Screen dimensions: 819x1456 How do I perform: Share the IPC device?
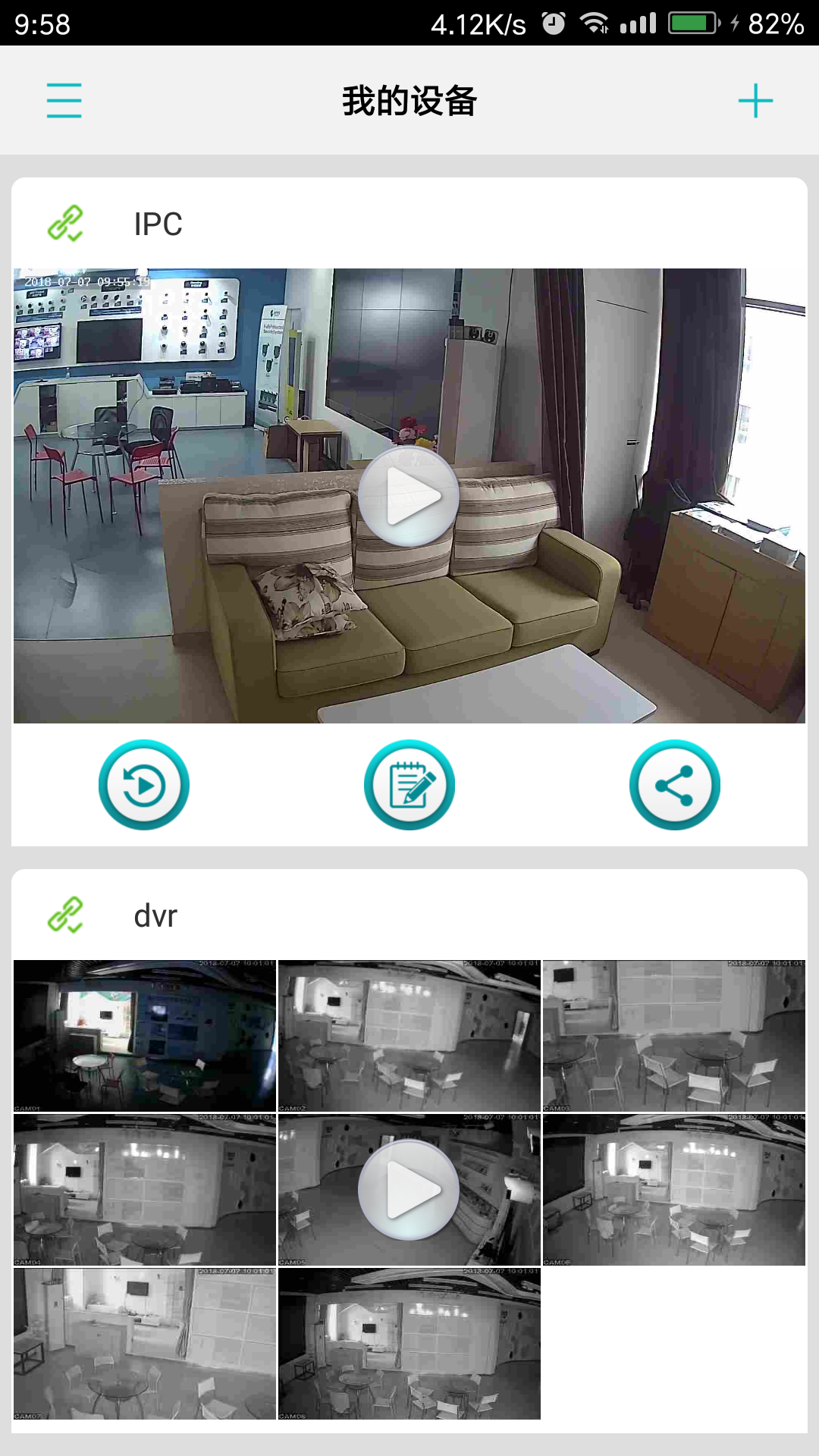tap(675, 785)
